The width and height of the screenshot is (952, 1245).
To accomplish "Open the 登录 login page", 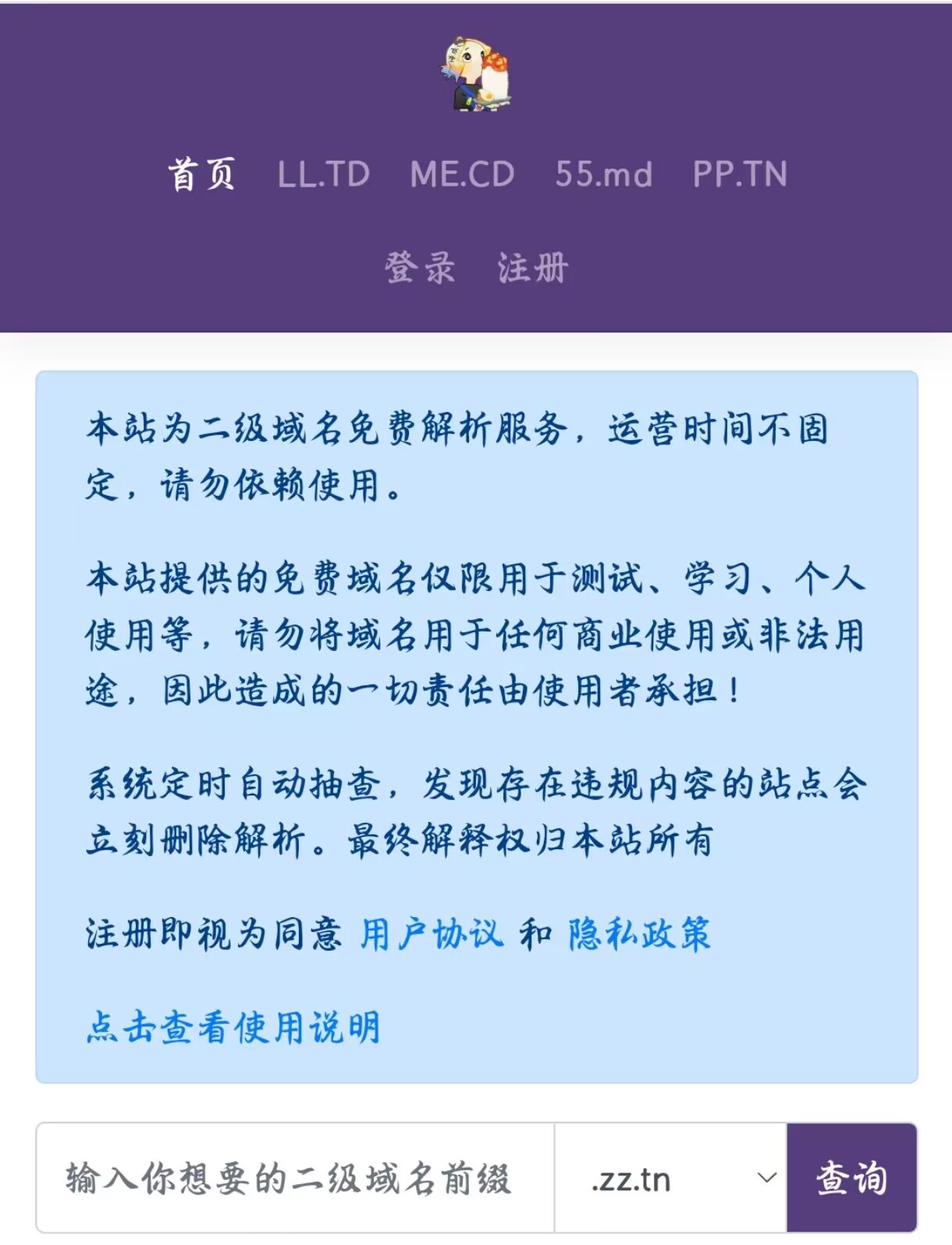I will (x=420, y=268).
